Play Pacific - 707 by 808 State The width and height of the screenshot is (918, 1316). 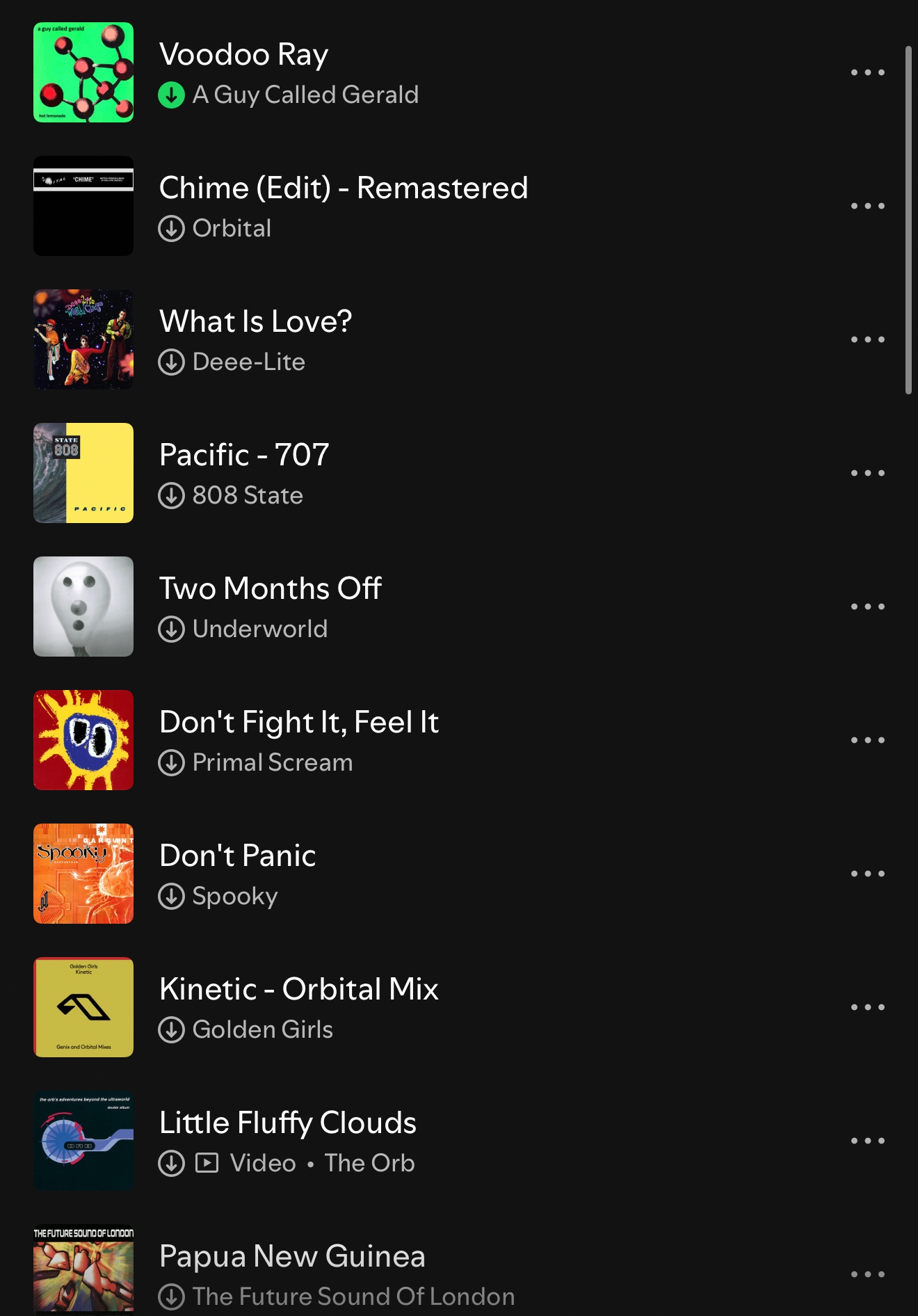[x=243, y=456]
